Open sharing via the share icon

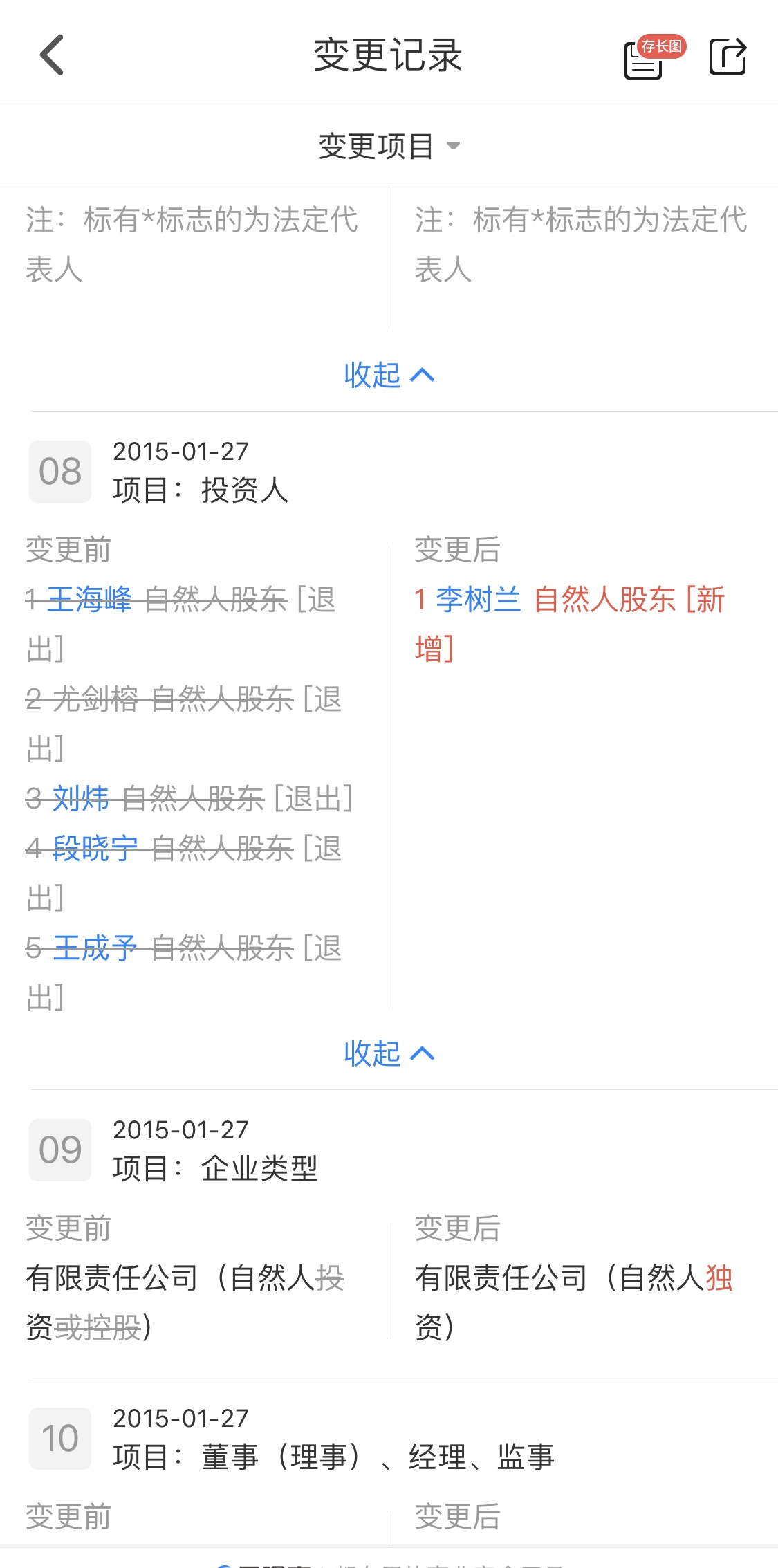727,58
